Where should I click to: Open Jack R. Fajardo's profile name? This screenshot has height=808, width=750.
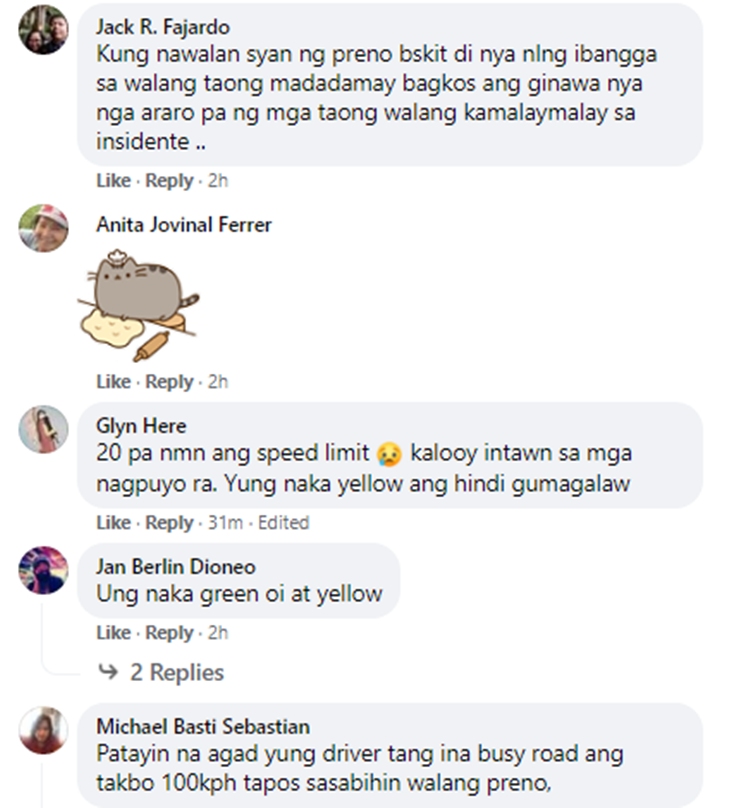tap(163, 27)
